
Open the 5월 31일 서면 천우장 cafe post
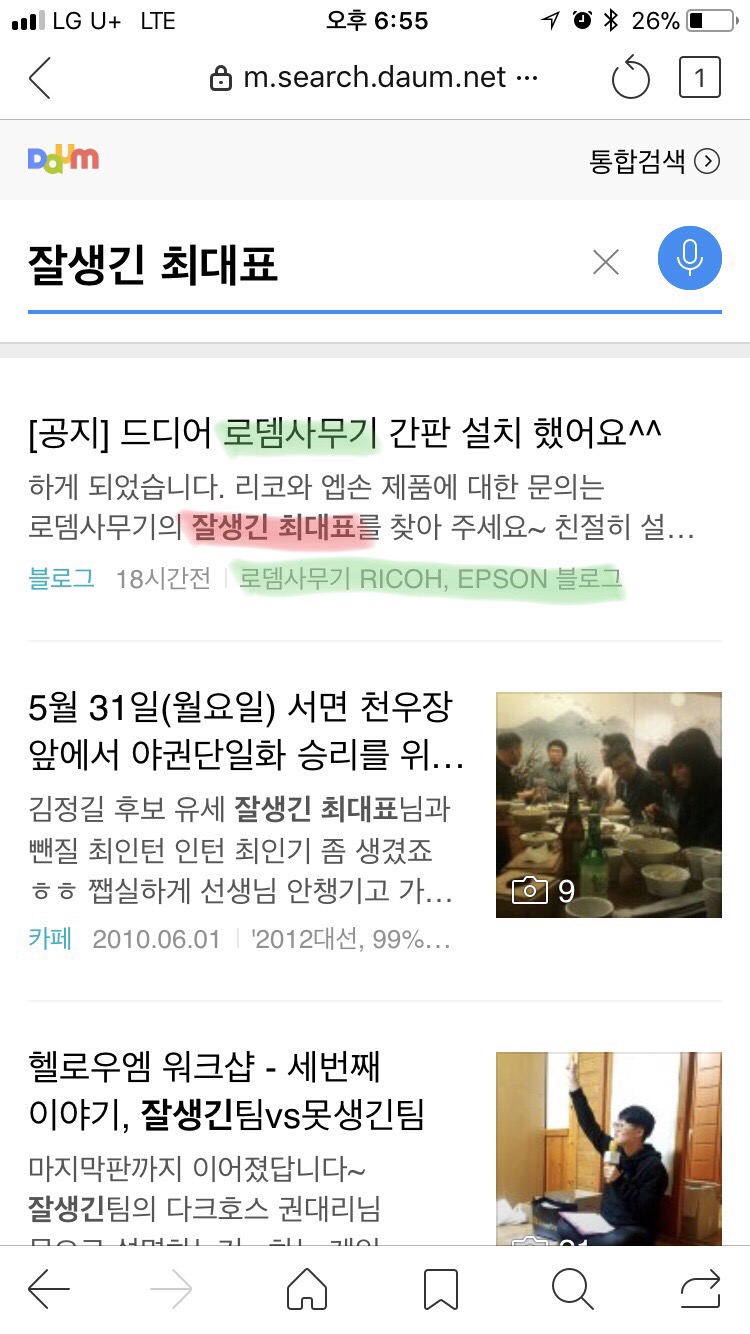[245, 732]
